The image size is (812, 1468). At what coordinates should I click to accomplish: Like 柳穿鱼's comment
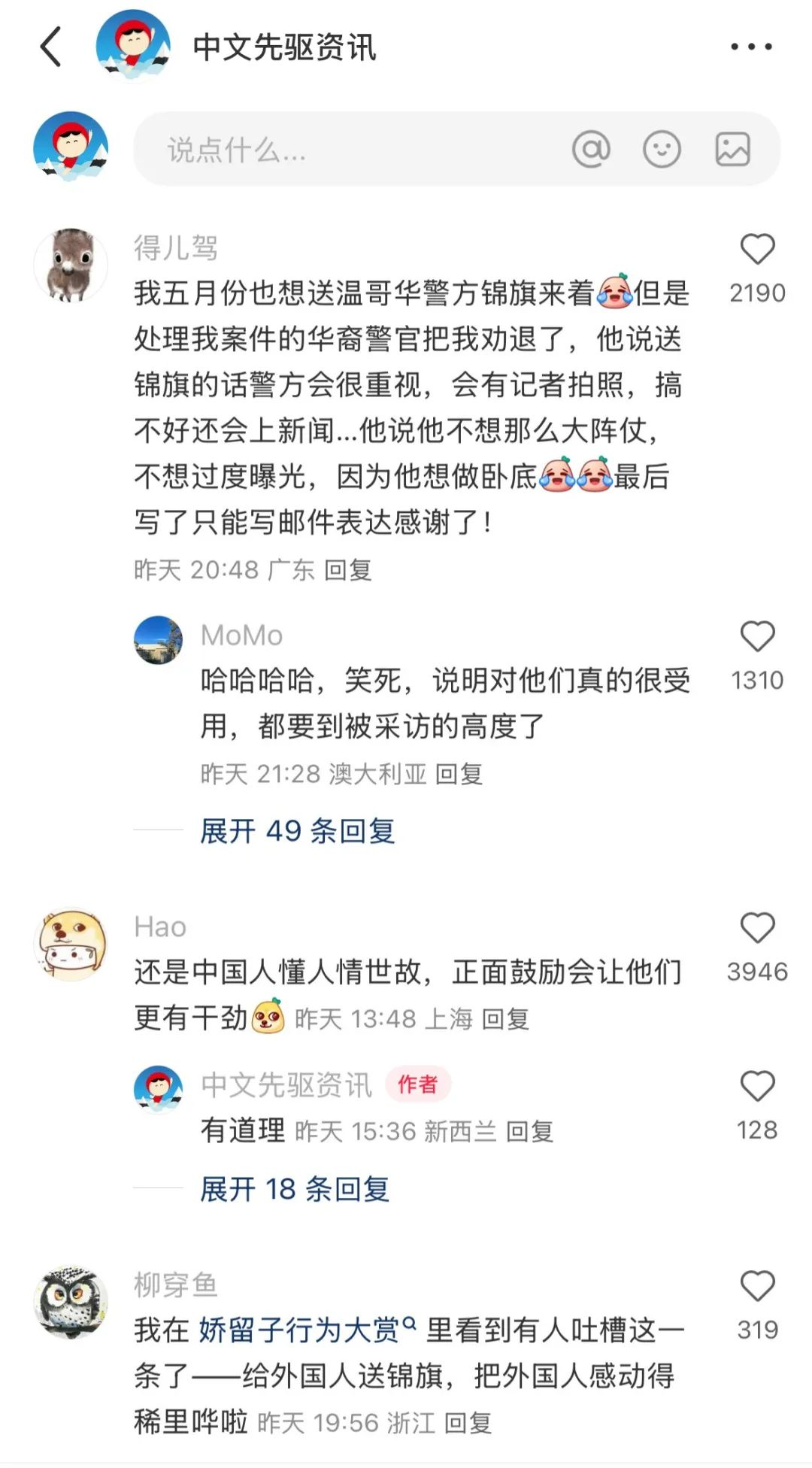pyautogui.click(x=757, y=1287)
